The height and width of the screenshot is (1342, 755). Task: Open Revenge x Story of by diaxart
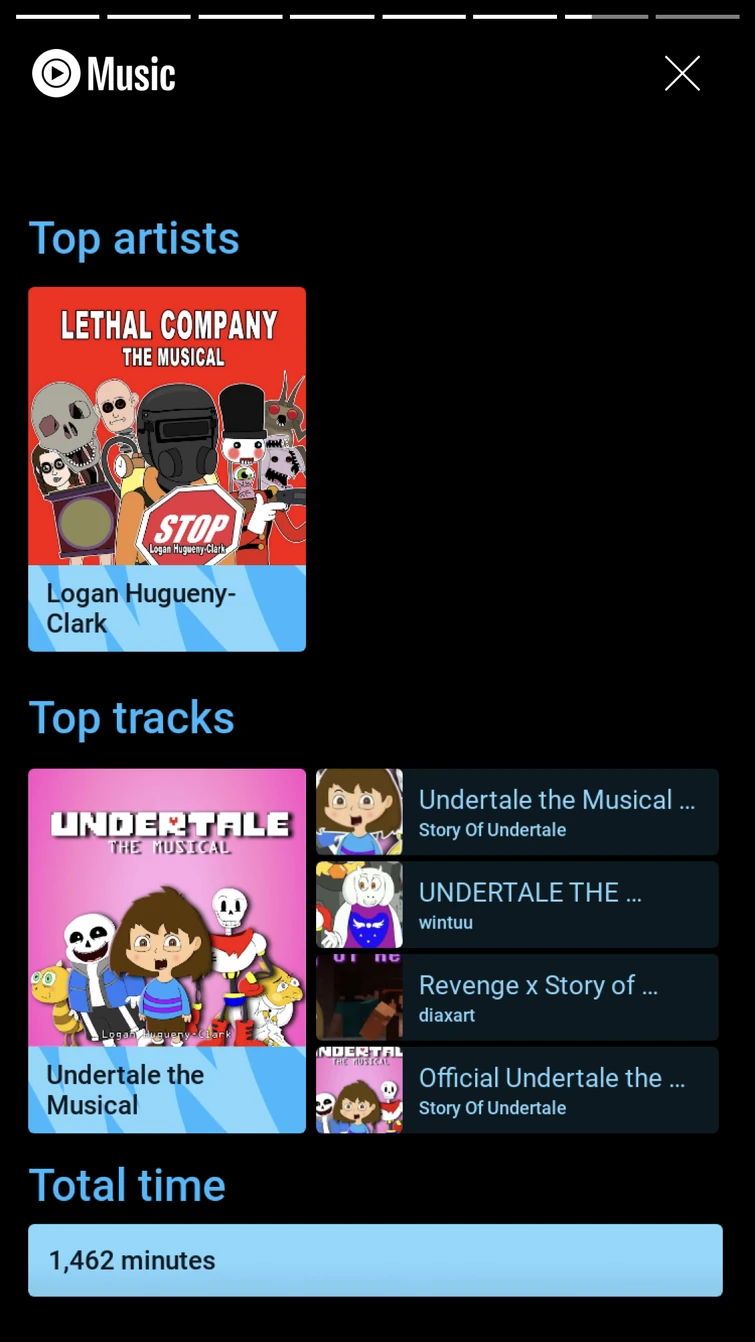(517, 997)
